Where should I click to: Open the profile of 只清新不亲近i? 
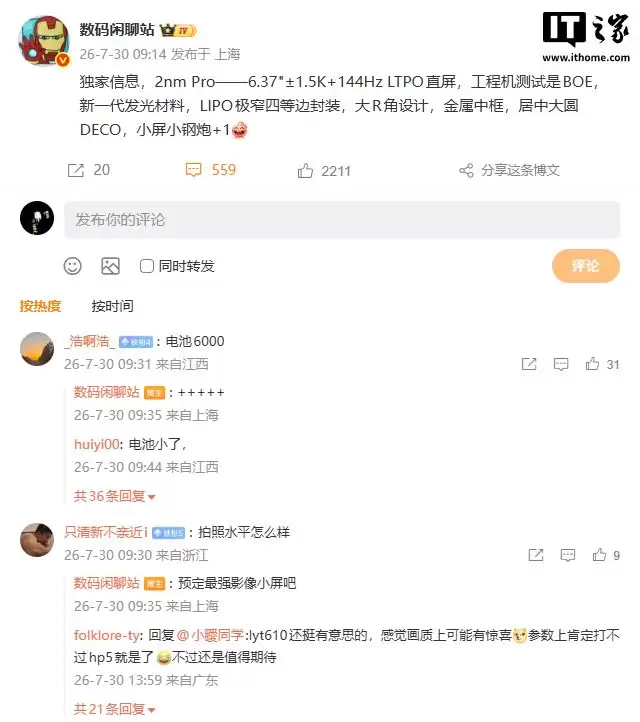pyautogui.click(x=106, y=532)
